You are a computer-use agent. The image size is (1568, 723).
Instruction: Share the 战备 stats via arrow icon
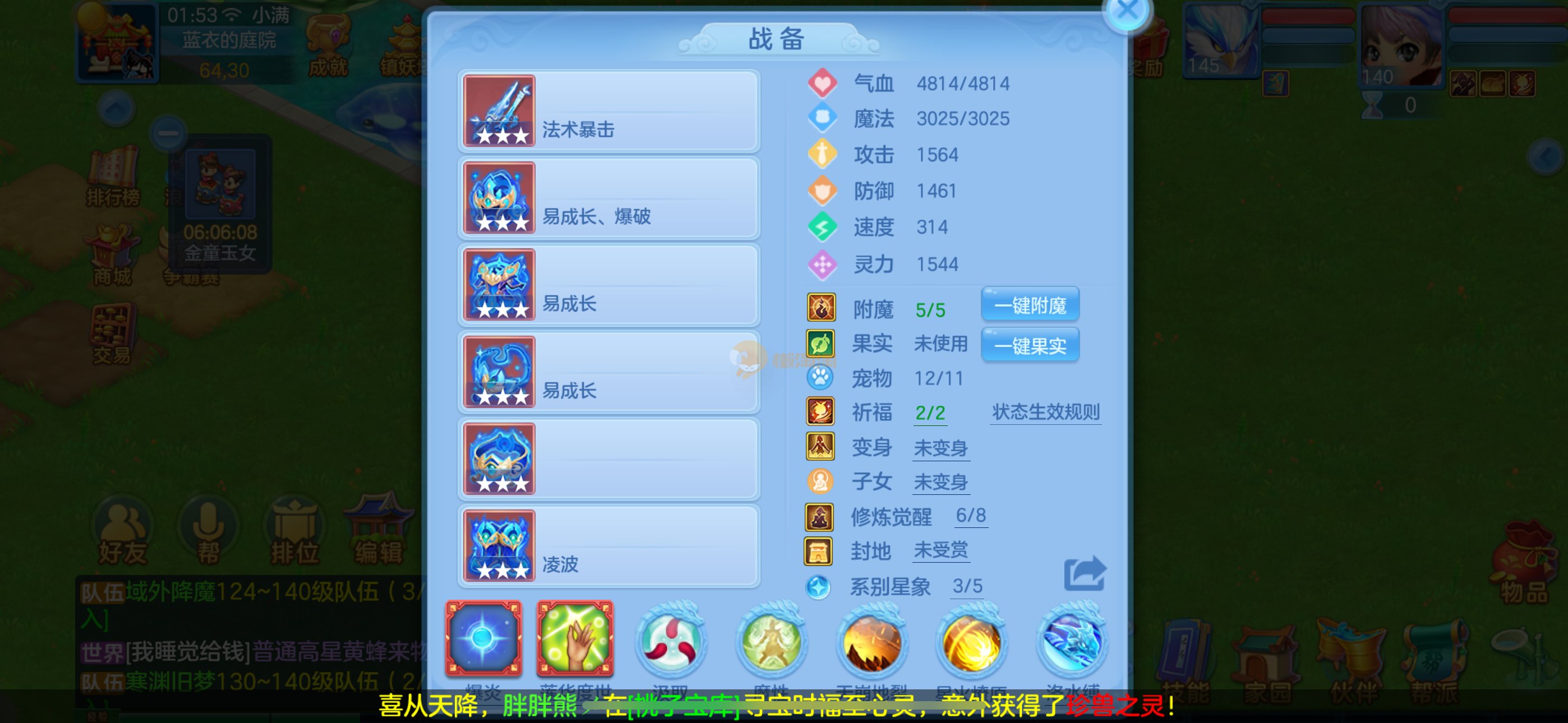pyautogui.click(x=1084, y=573)
